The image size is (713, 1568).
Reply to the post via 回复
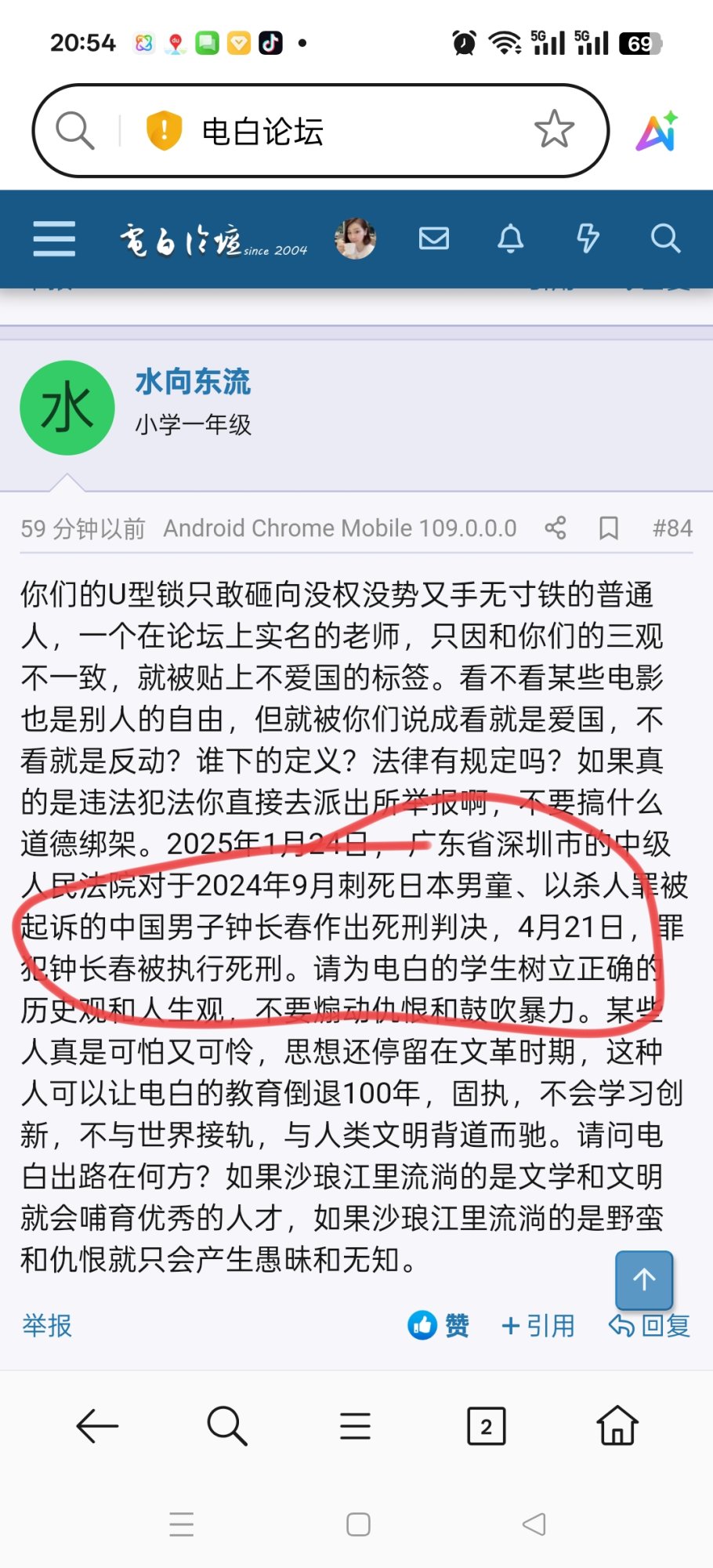(x=650, y=1326)
